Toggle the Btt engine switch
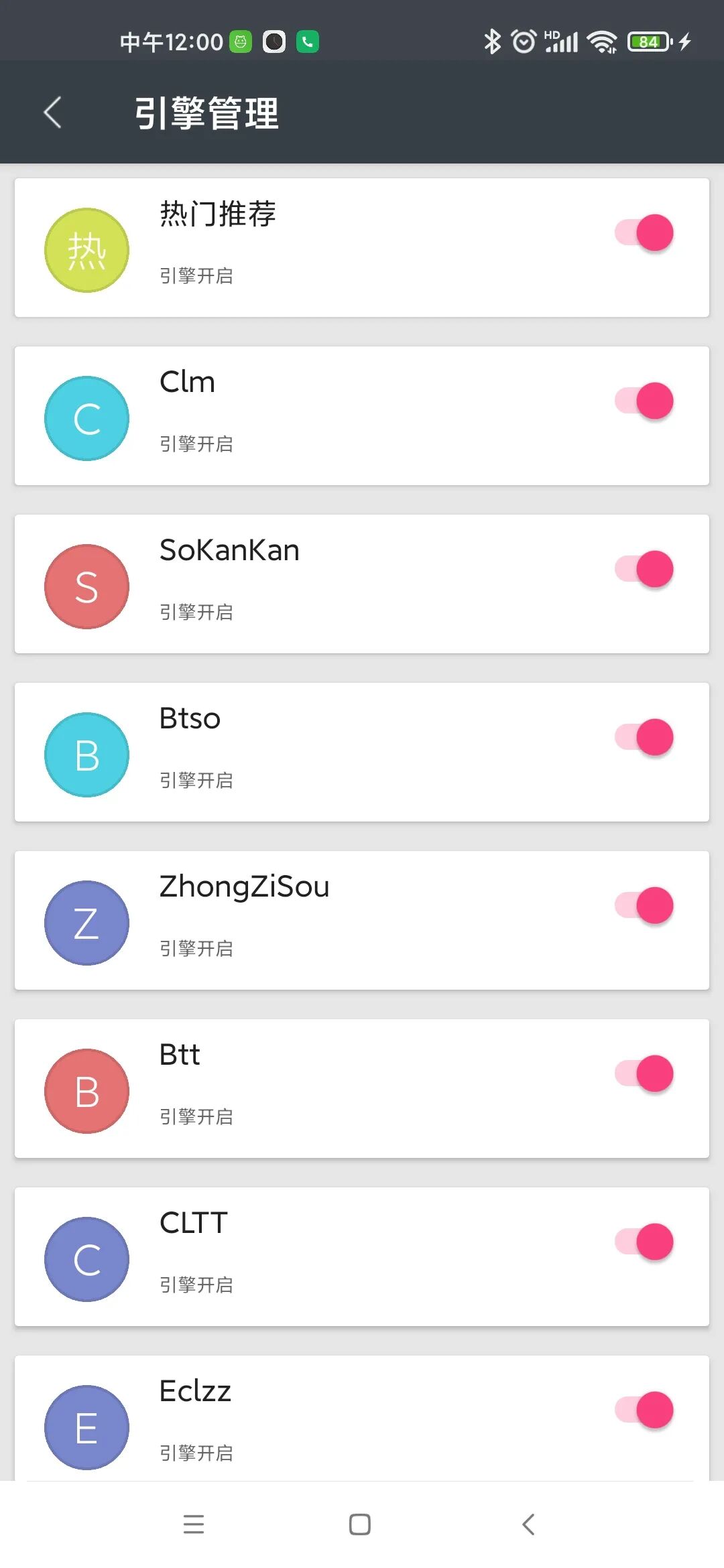The width and height of the screenshot is (724, 1568). [645, 1074]
